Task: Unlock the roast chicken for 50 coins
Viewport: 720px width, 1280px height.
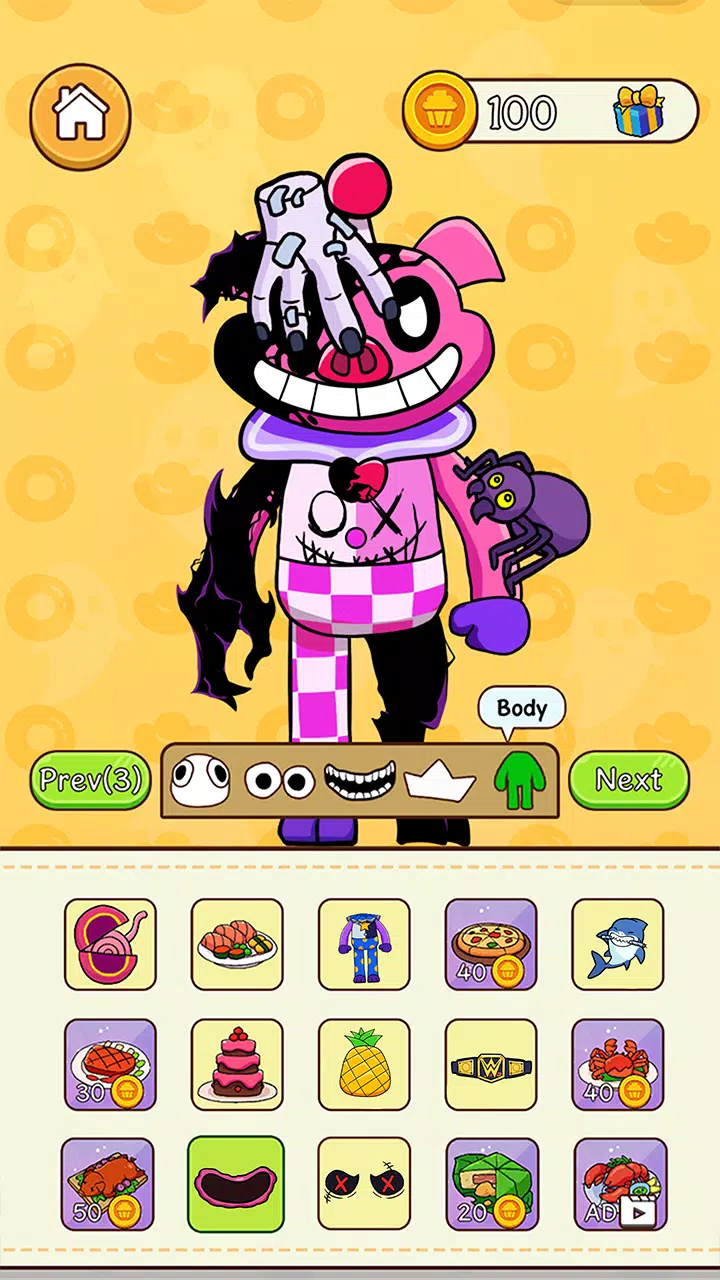Action: click(x=108, y=1184)
